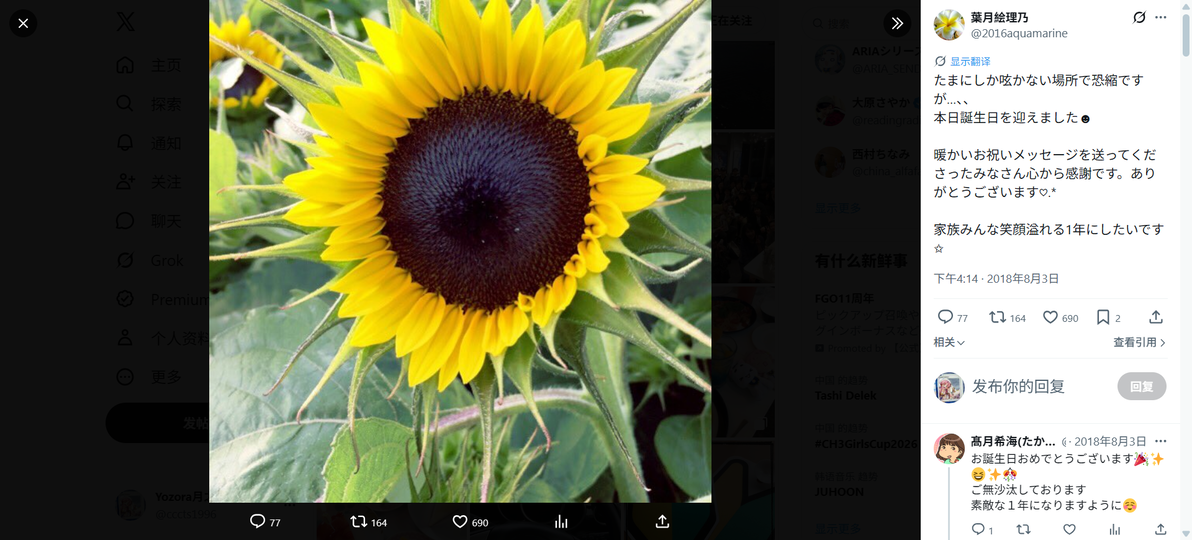Open overflow menu of 葉月絵理乃's post
Image resolution: width=1192 pixels, height=540 pixels.
[x=1160, y=17]
